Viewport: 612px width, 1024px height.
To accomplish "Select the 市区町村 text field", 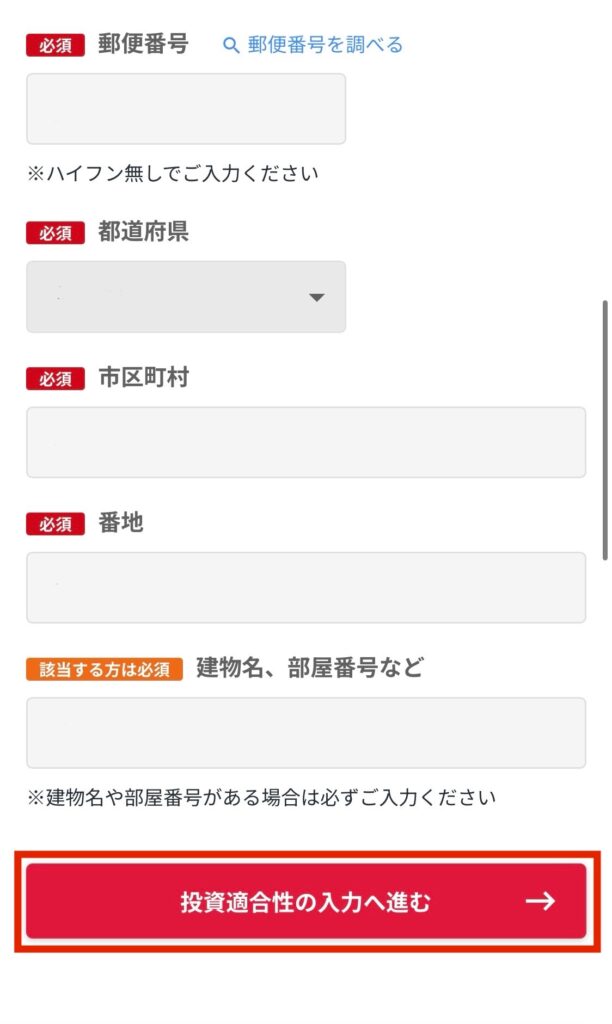I will click(306, 442).
